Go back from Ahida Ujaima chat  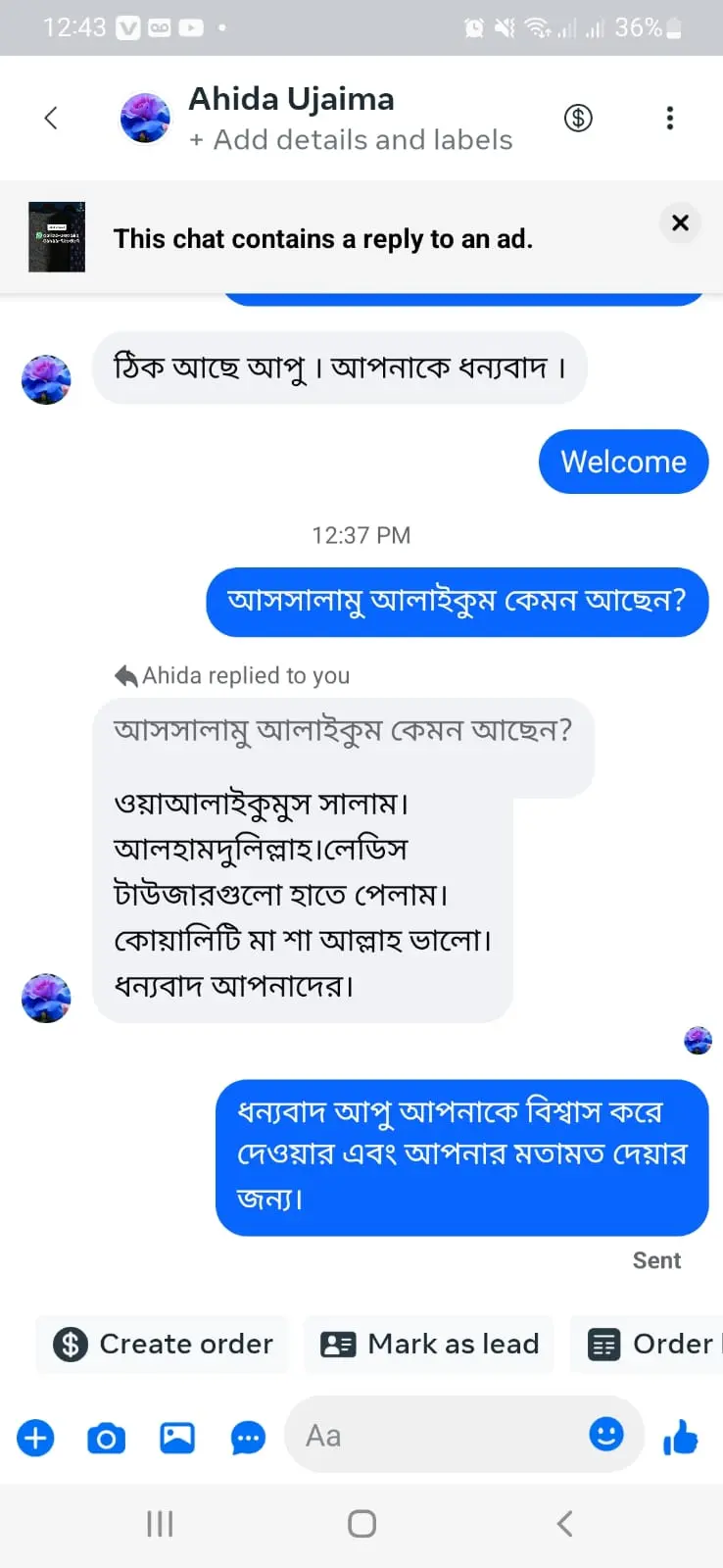click(x=51, y=119)
